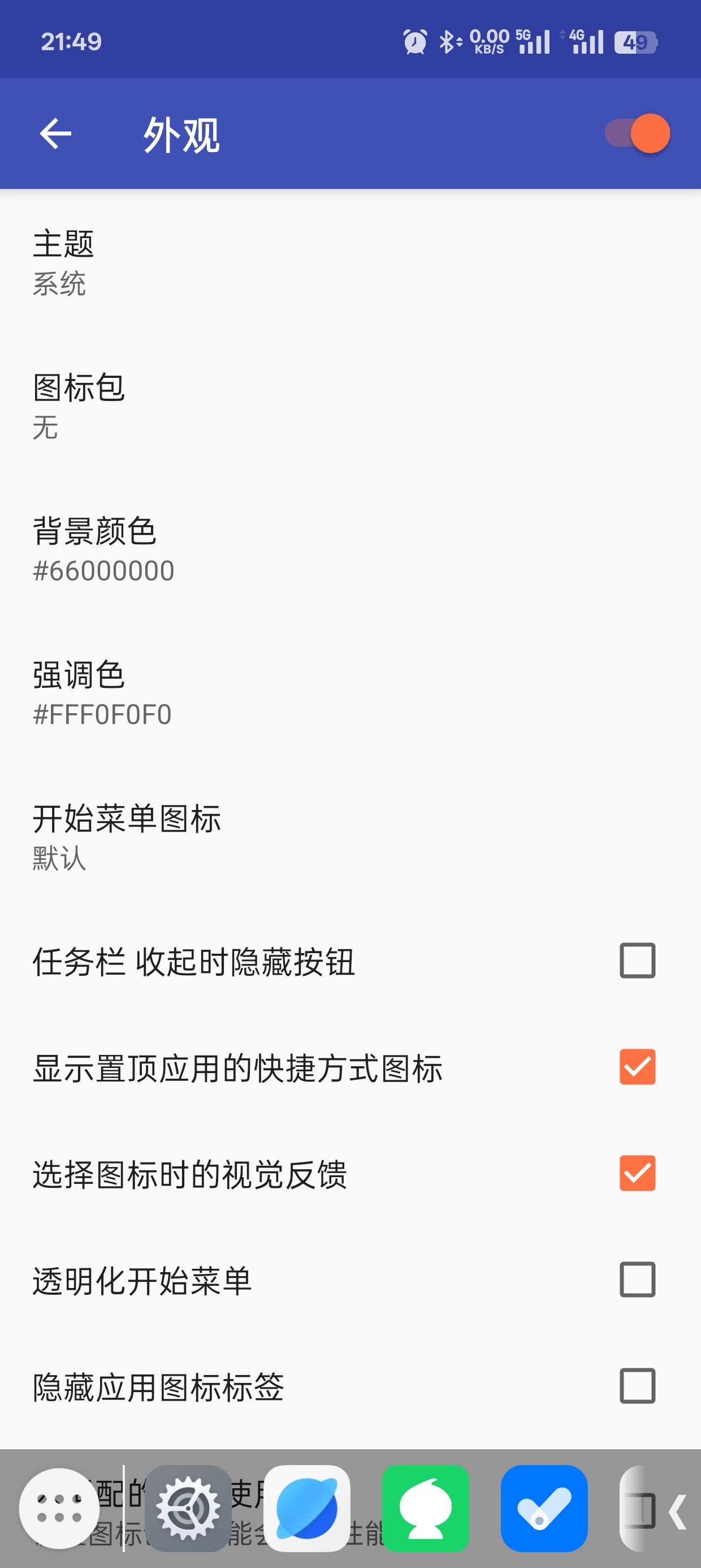Tick 隐藏应用图标标签
701x1568 pixels.
pyautogui.click(x=637, y=1386)
